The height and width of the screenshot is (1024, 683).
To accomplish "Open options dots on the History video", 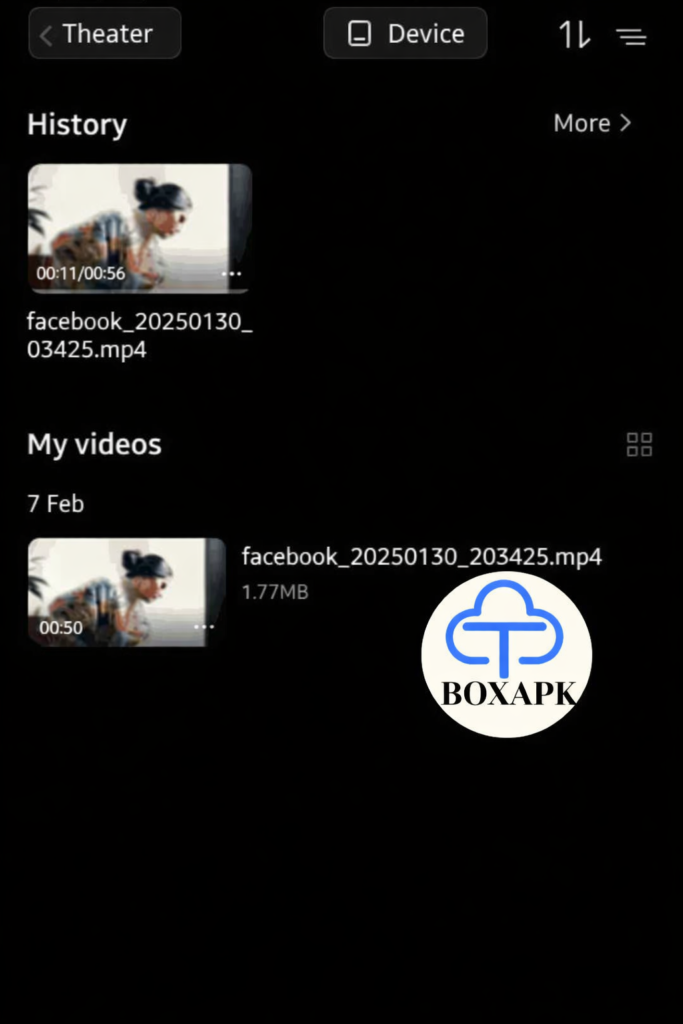I will click(231, 273).
